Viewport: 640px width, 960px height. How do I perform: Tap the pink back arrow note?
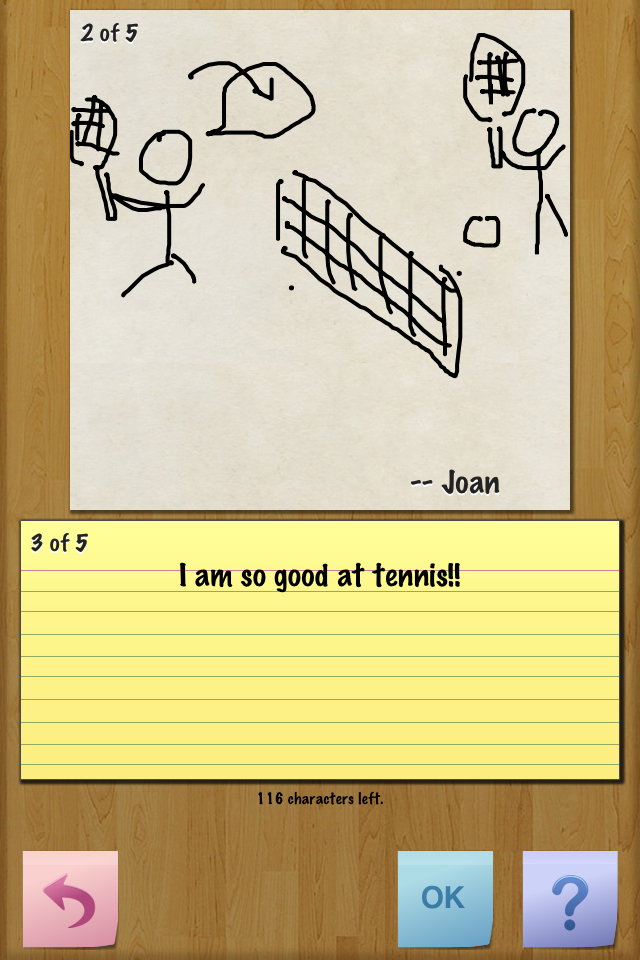(x=70, y=898)
